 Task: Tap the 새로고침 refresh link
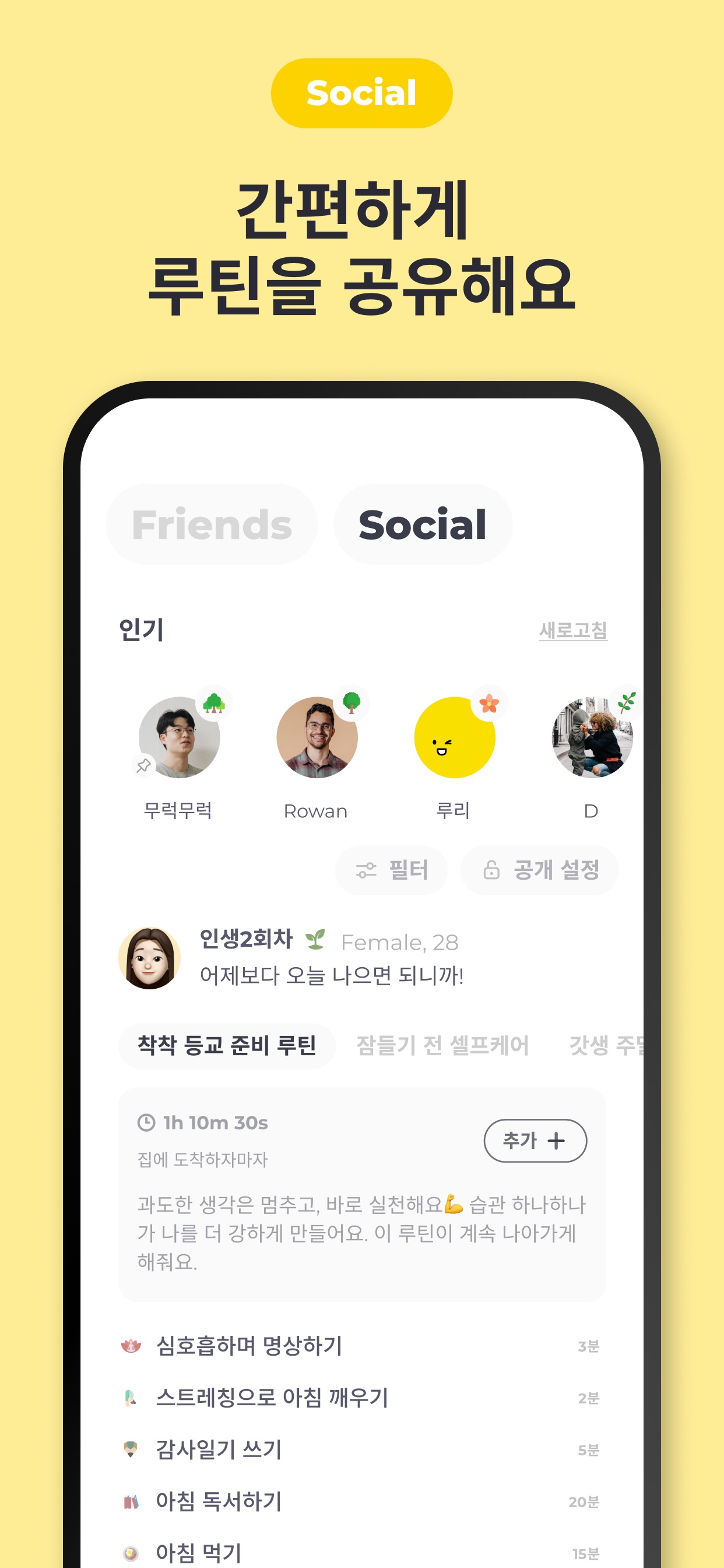click(572, 629)
